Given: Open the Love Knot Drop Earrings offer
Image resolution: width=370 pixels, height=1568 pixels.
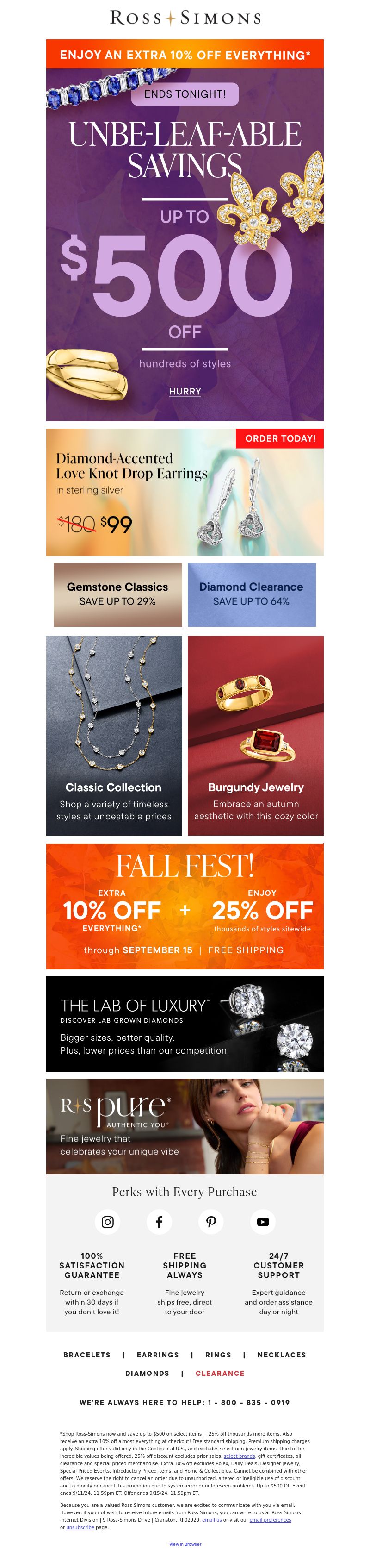Looking at the screenshot, I should [x=185, y=492].
